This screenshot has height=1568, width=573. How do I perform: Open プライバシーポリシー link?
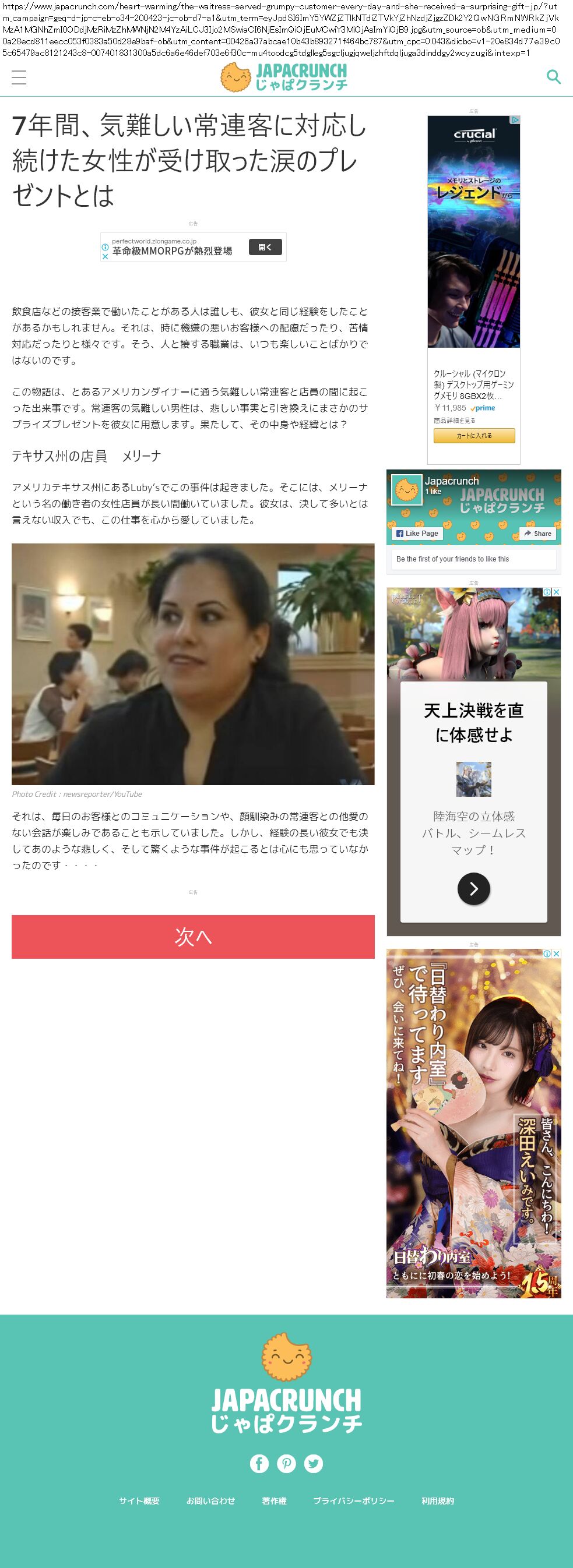tap(354, 1501)
